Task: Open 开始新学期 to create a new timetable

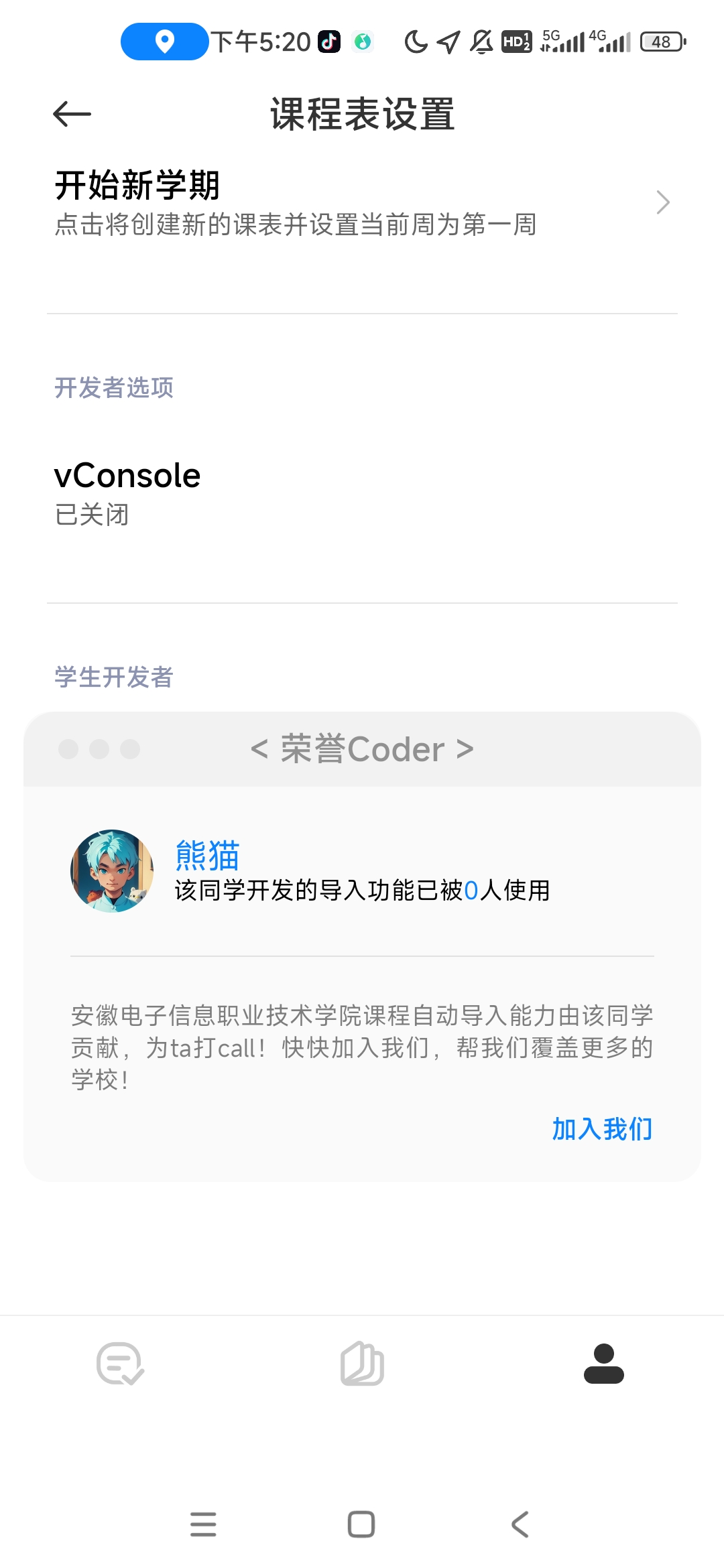Action: click(x=362, y=203)
